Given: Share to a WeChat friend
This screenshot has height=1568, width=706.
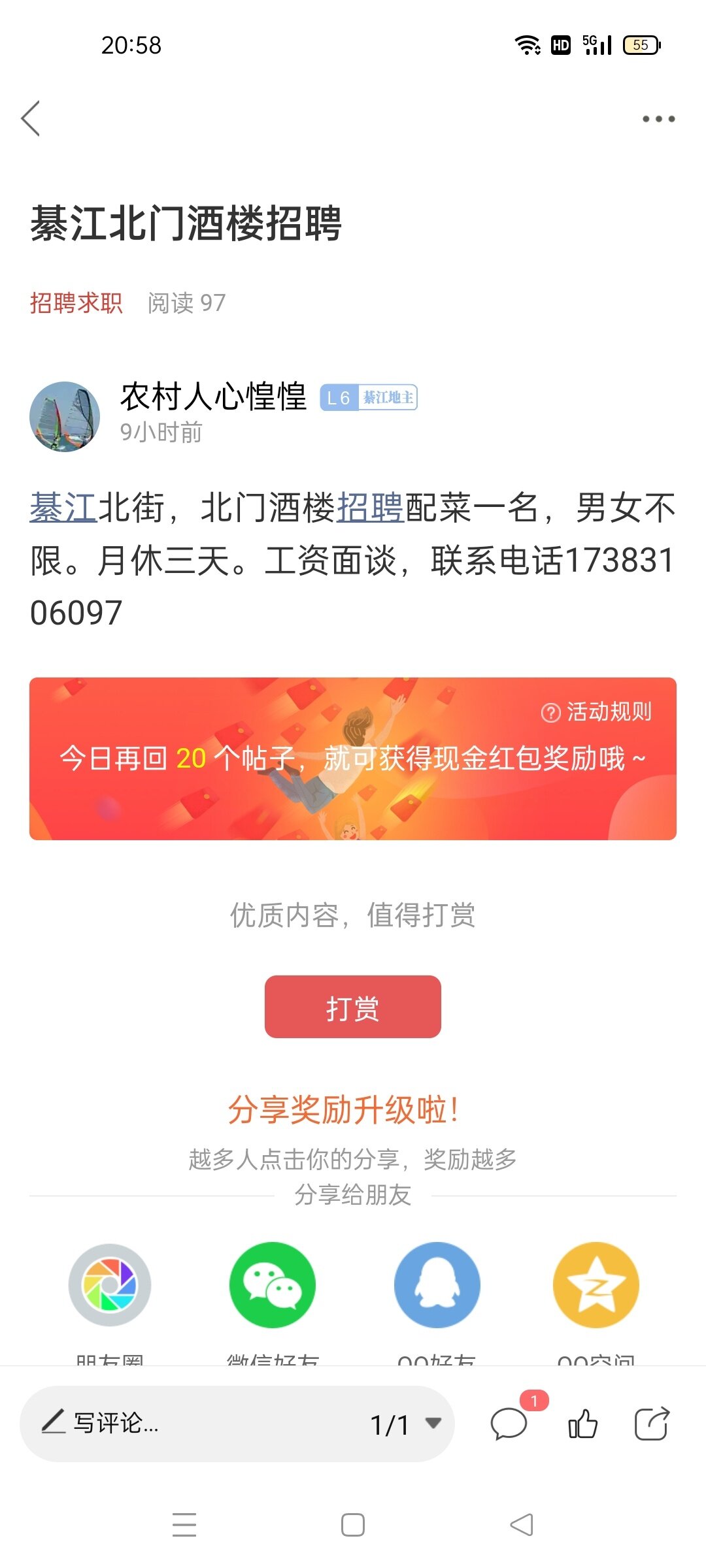Looking at the screenshot, I should click(273, 1284).
